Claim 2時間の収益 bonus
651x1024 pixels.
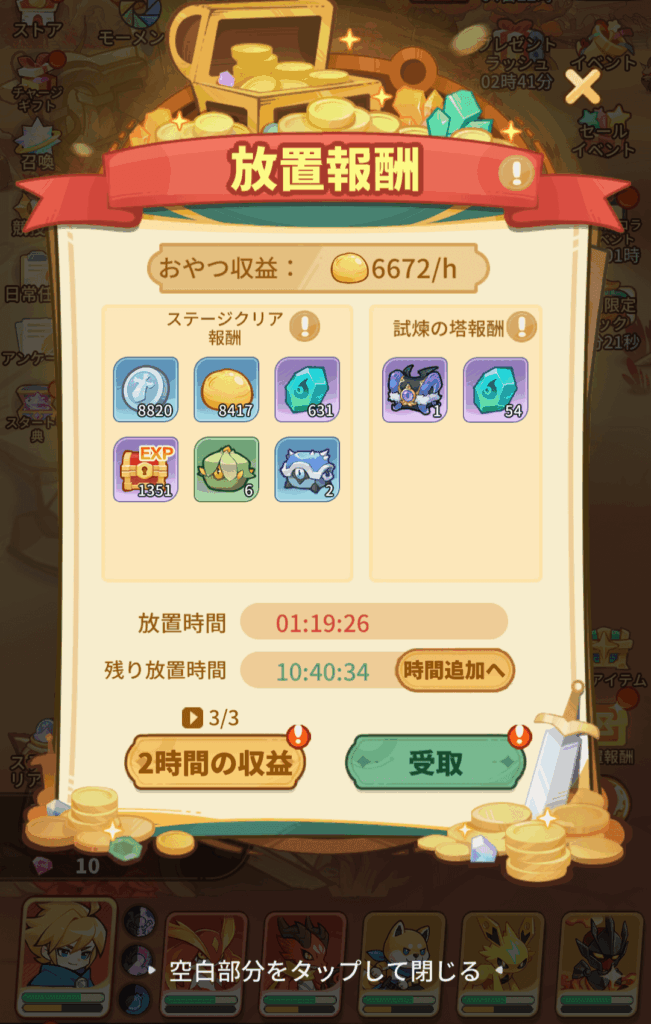(215, 763)
